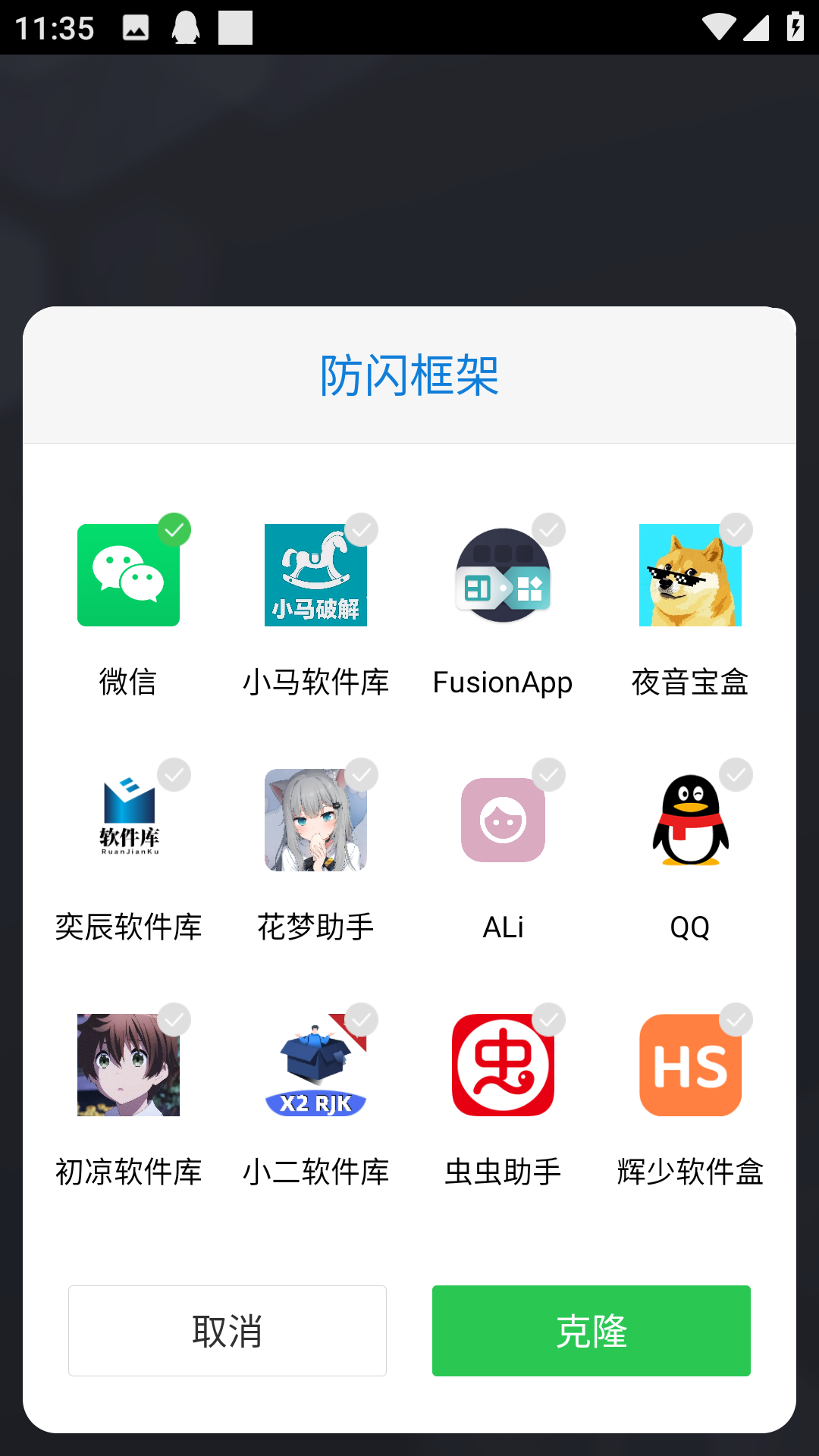The width and height of the screenshot is (819, 1456).
Task: Select the 奕辰软件库 icon
Action: pyautogui.click(x=127, y=819)
